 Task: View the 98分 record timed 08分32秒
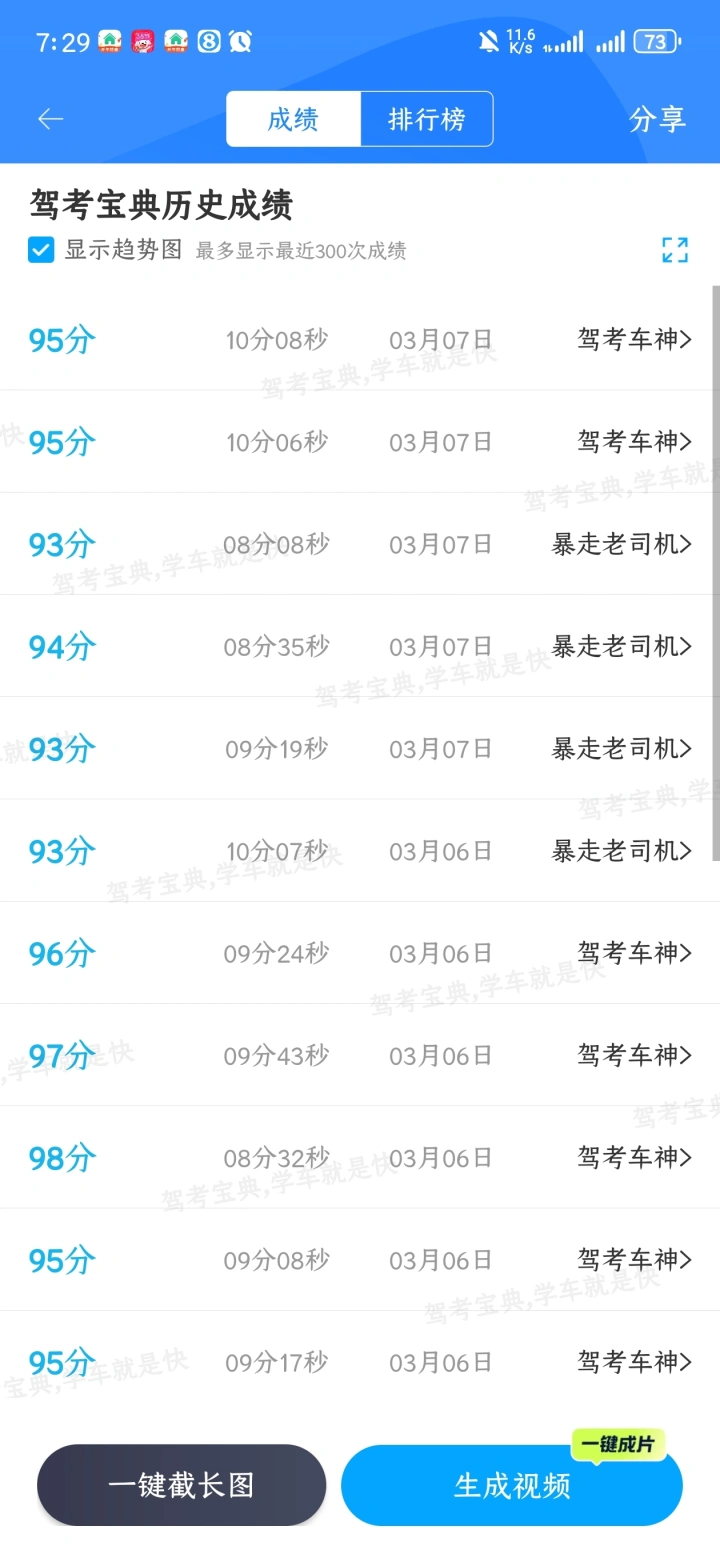point(360,1157)
